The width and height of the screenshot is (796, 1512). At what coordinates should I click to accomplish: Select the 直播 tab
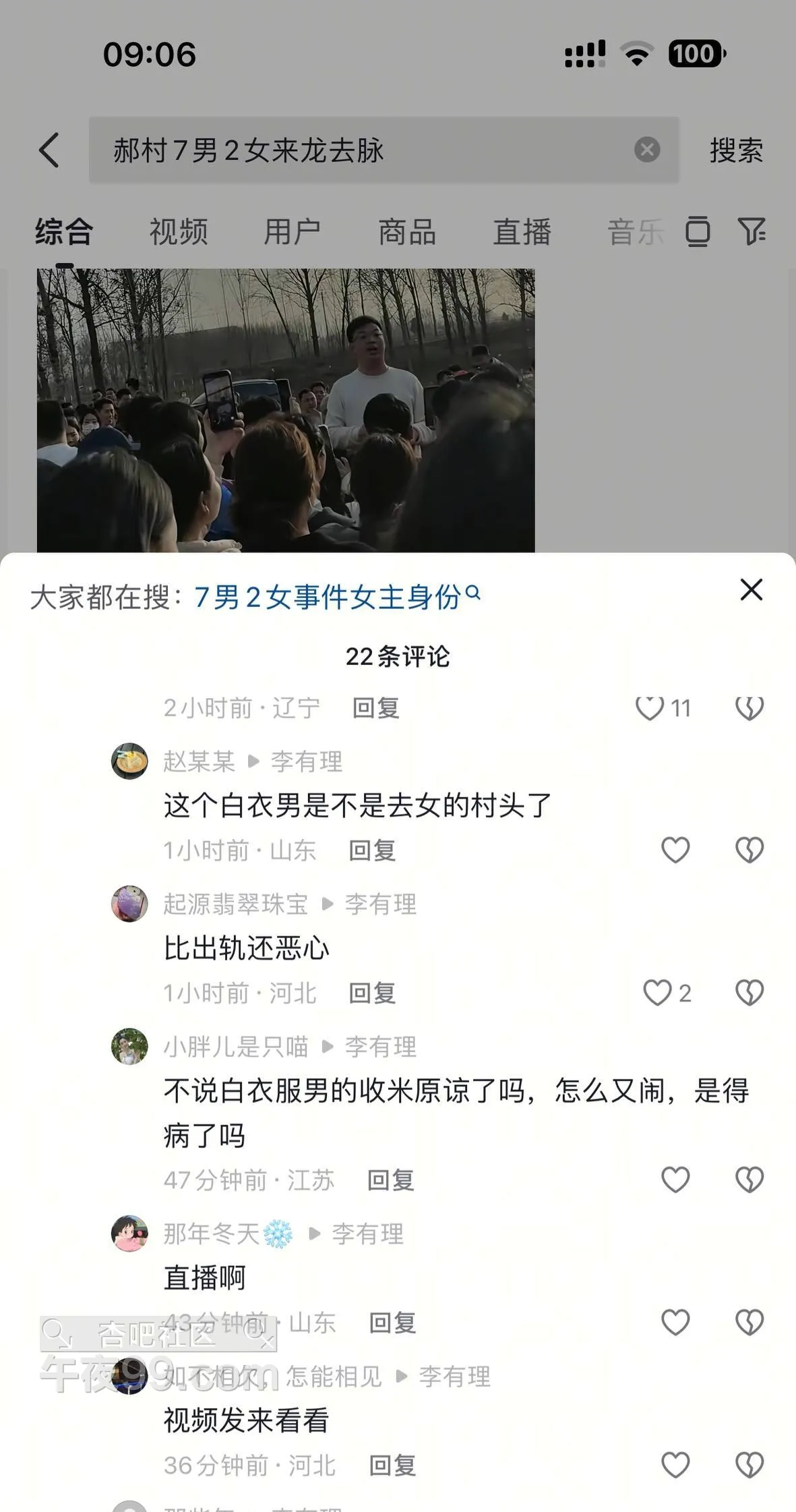click(x=522, y=232)
